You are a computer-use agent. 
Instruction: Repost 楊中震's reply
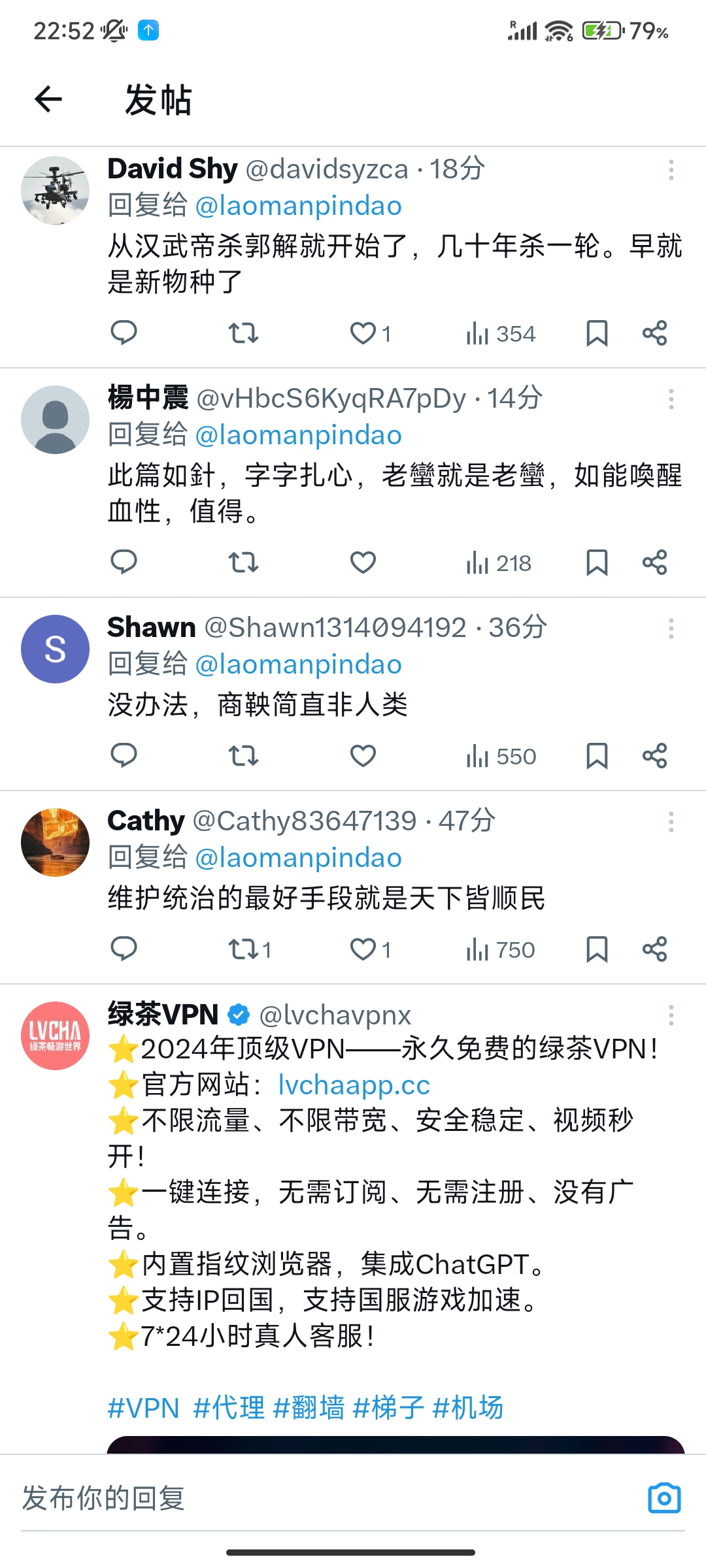pyautogui.click(x=243, y=563)
